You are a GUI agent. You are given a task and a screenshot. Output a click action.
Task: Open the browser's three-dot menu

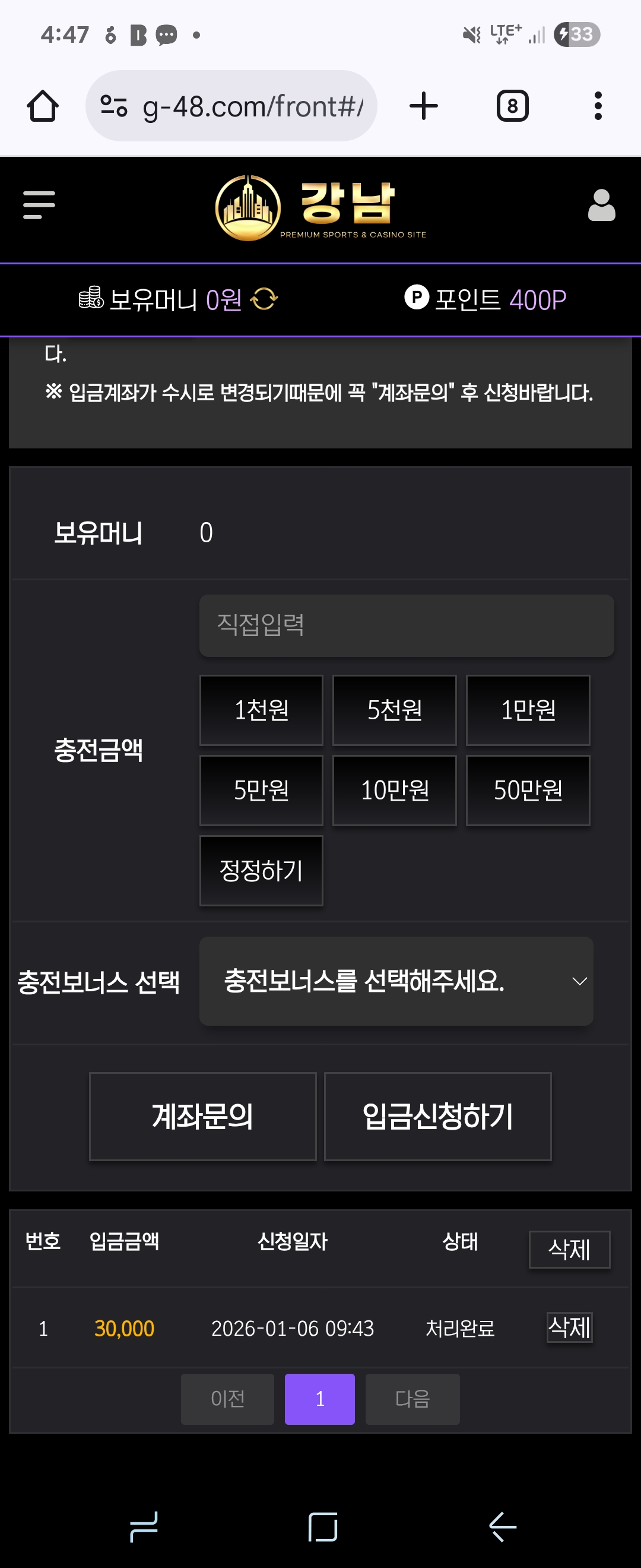(598, 106)
